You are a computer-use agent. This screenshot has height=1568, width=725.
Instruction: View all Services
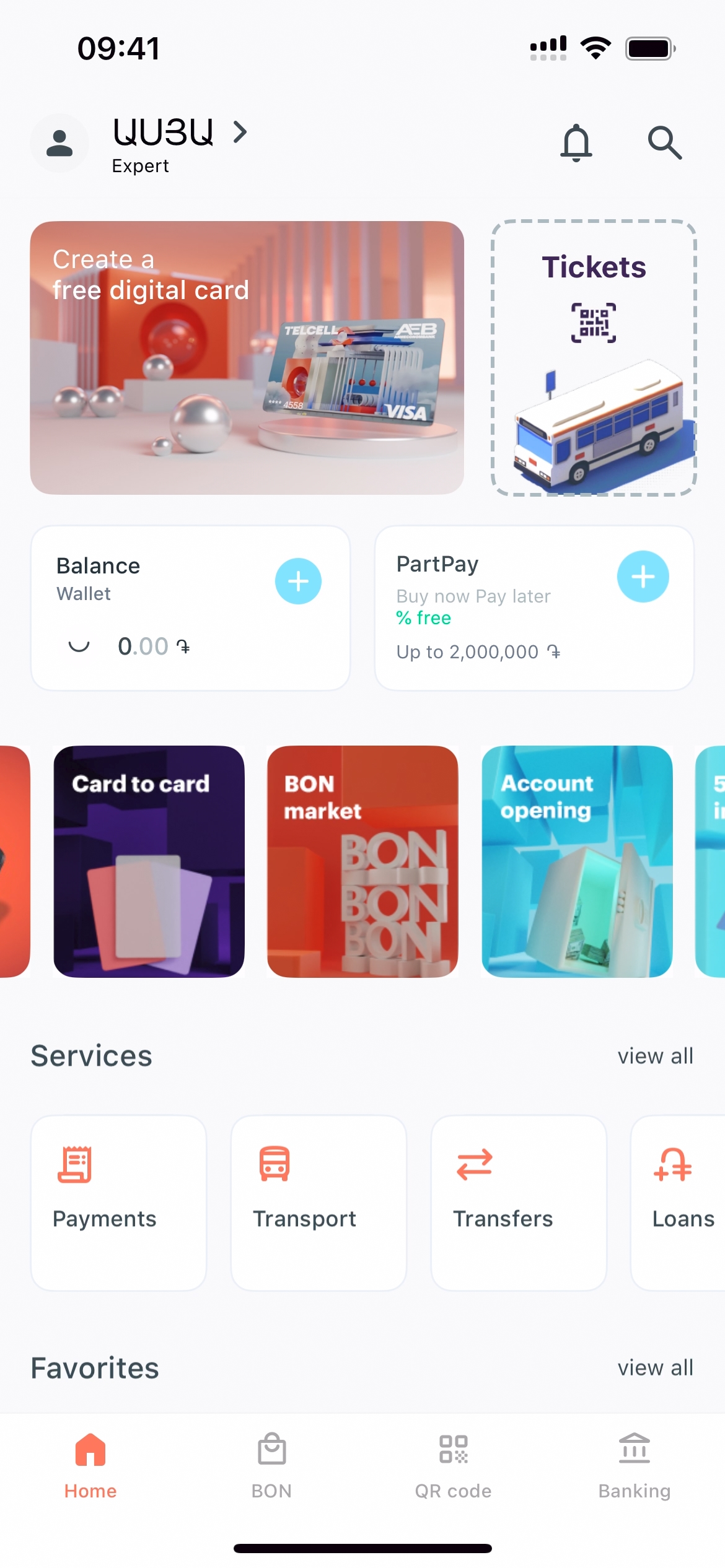[655, 1056]
